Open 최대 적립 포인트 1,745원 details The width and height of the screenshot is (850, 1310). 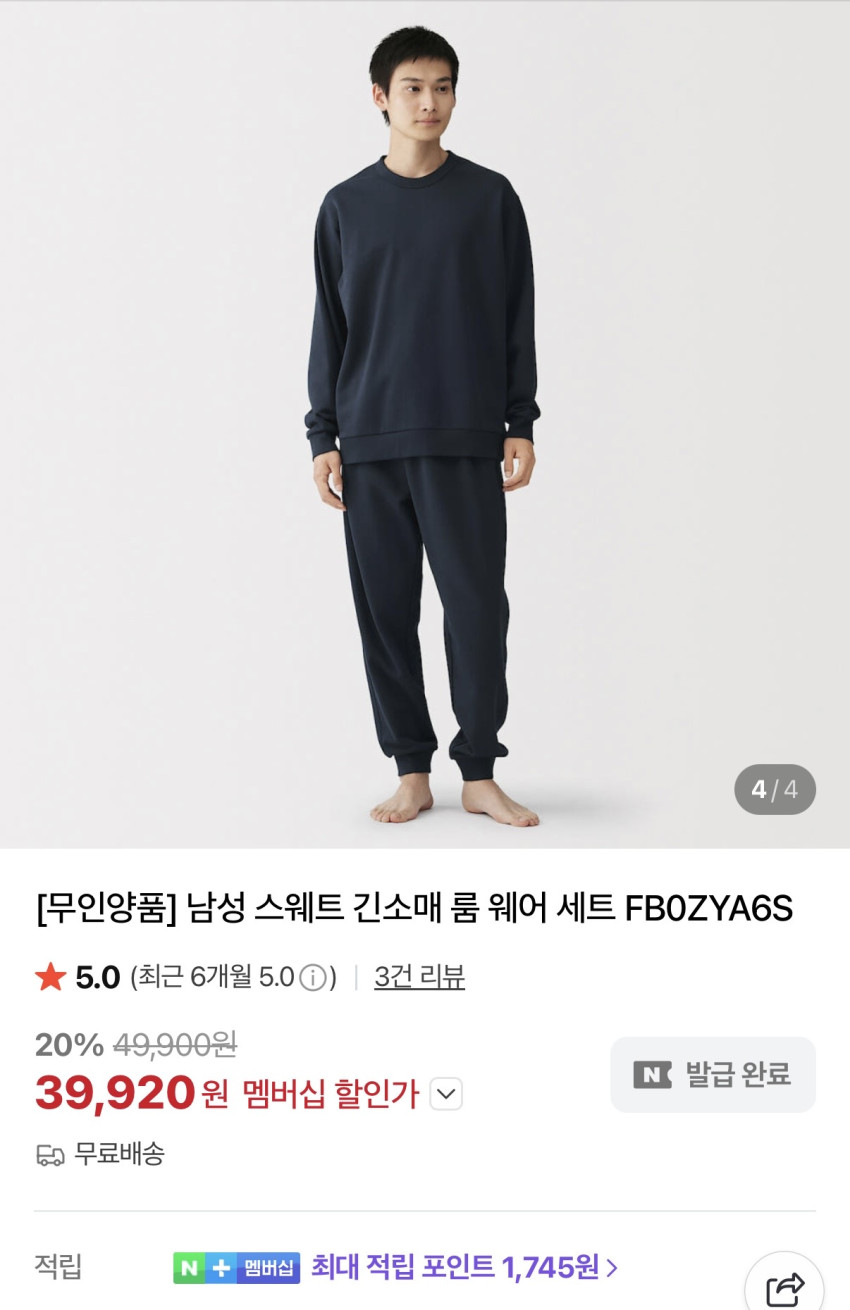464,1268
